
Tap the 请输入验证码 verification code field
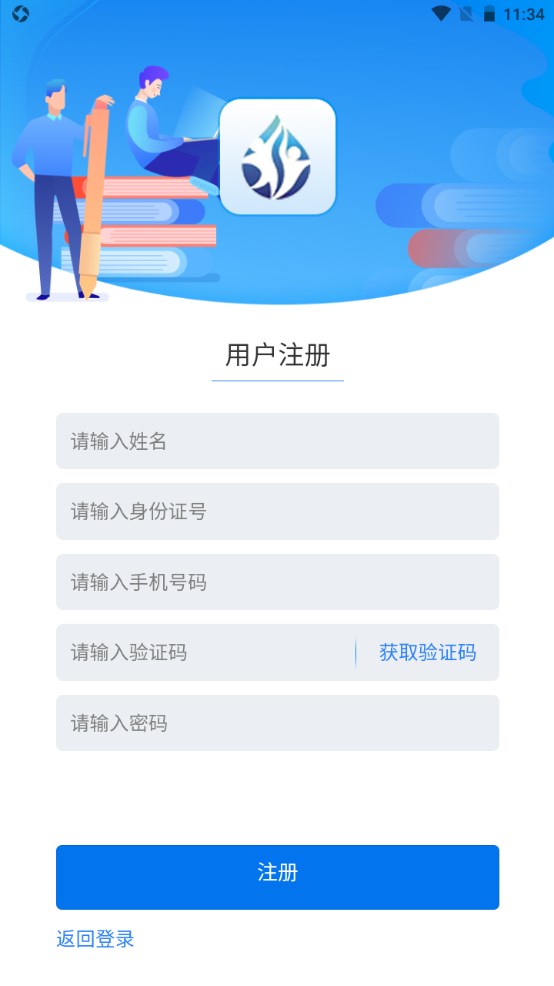click(205, 652)
